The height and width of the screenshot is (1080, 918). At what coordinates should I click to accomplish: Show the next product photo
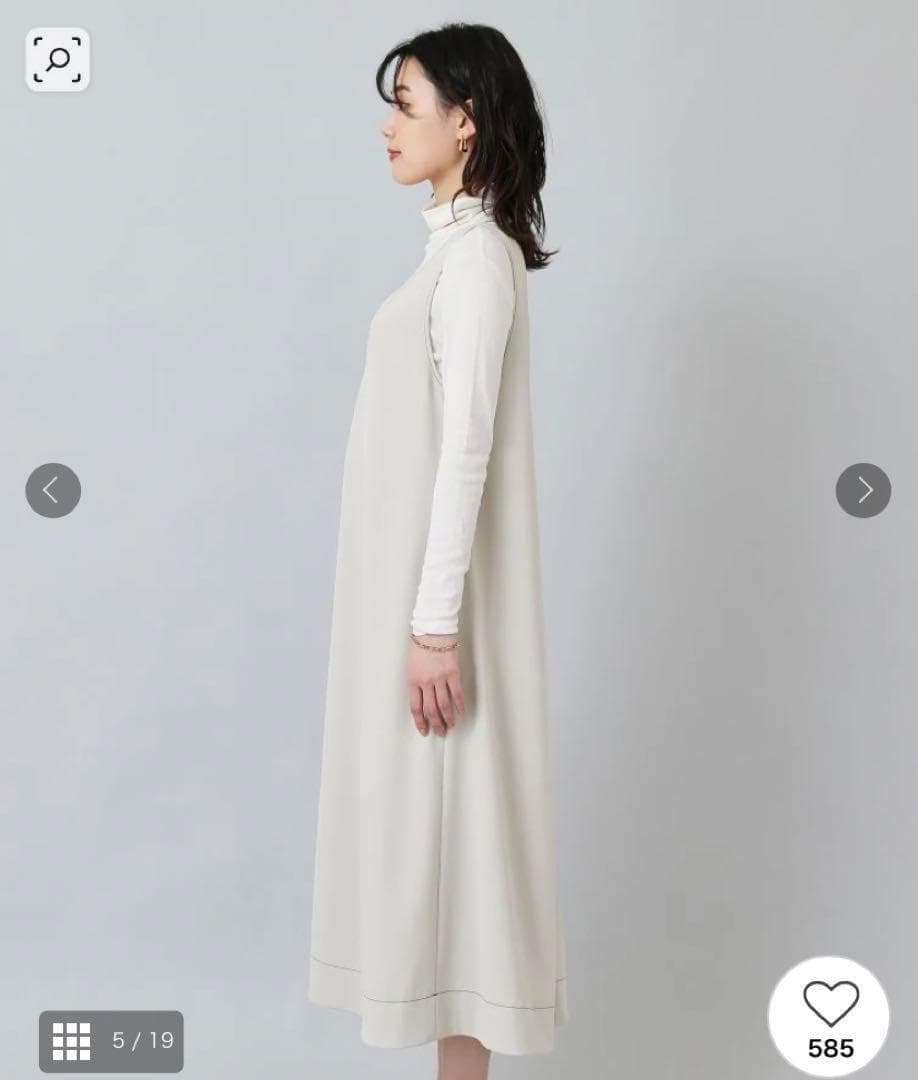(863, 490)
